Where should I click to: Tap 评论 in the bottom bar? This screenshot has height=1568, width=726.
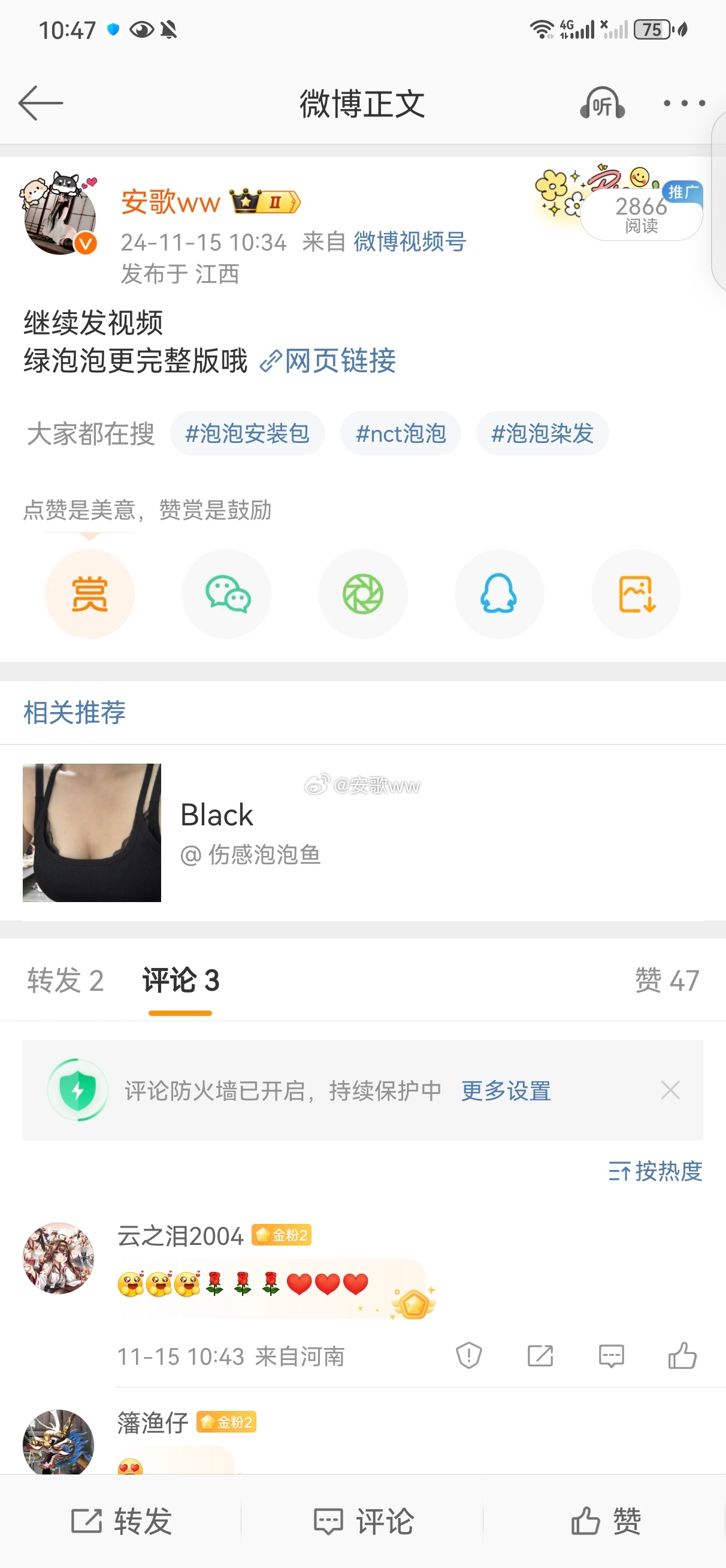[364, 1521]
